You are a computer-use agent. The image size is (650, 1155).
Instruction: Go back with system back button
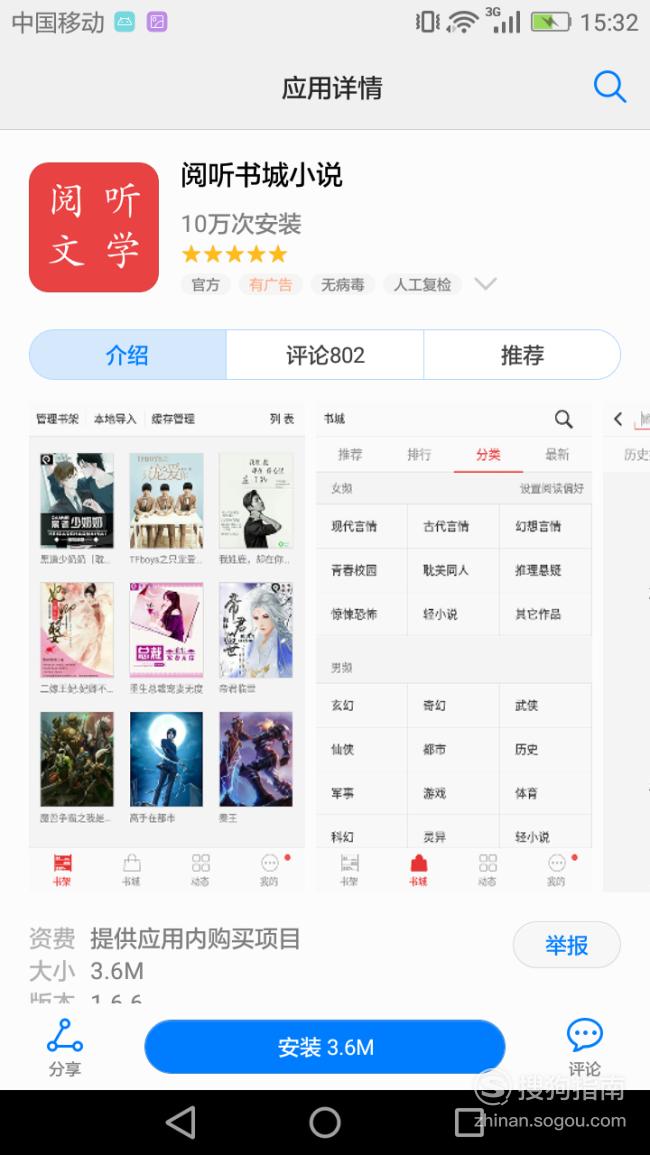click(181, 1123)
